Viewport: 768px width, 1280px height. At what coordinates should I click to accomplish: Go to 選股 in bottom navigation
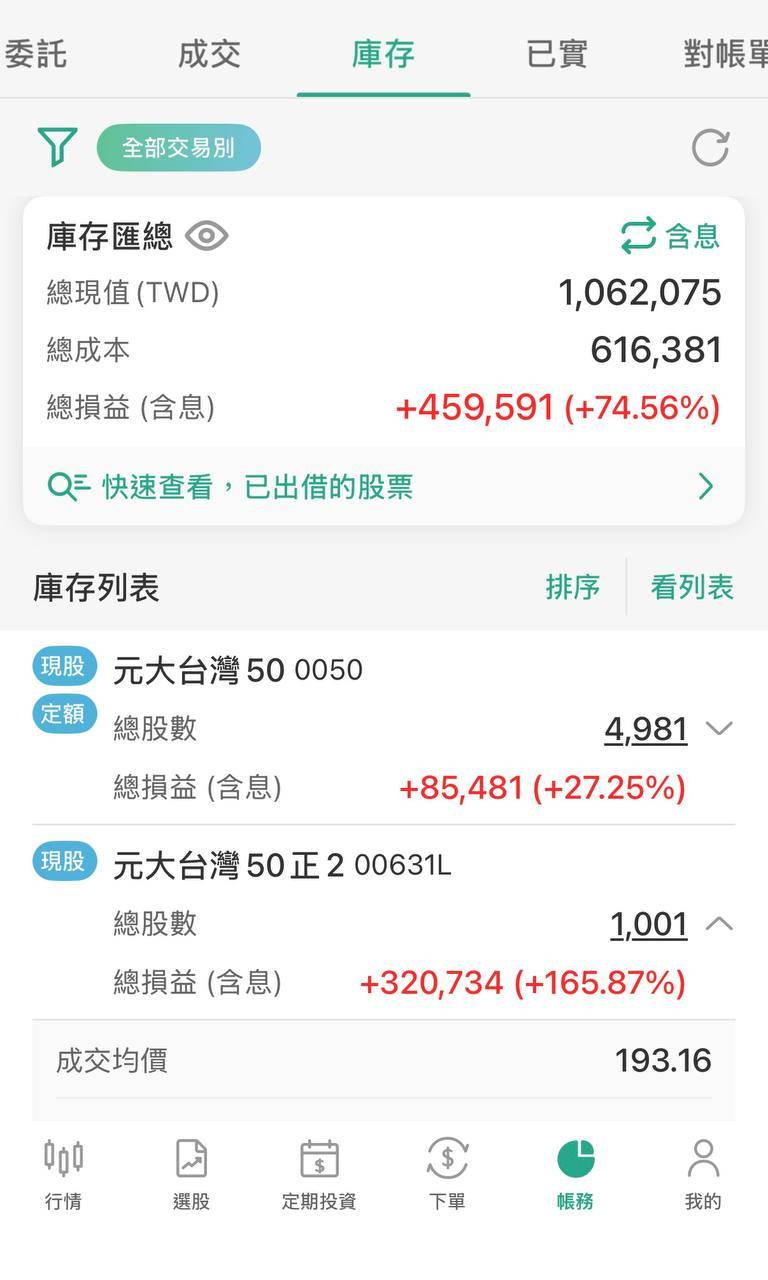point(191,1173)
